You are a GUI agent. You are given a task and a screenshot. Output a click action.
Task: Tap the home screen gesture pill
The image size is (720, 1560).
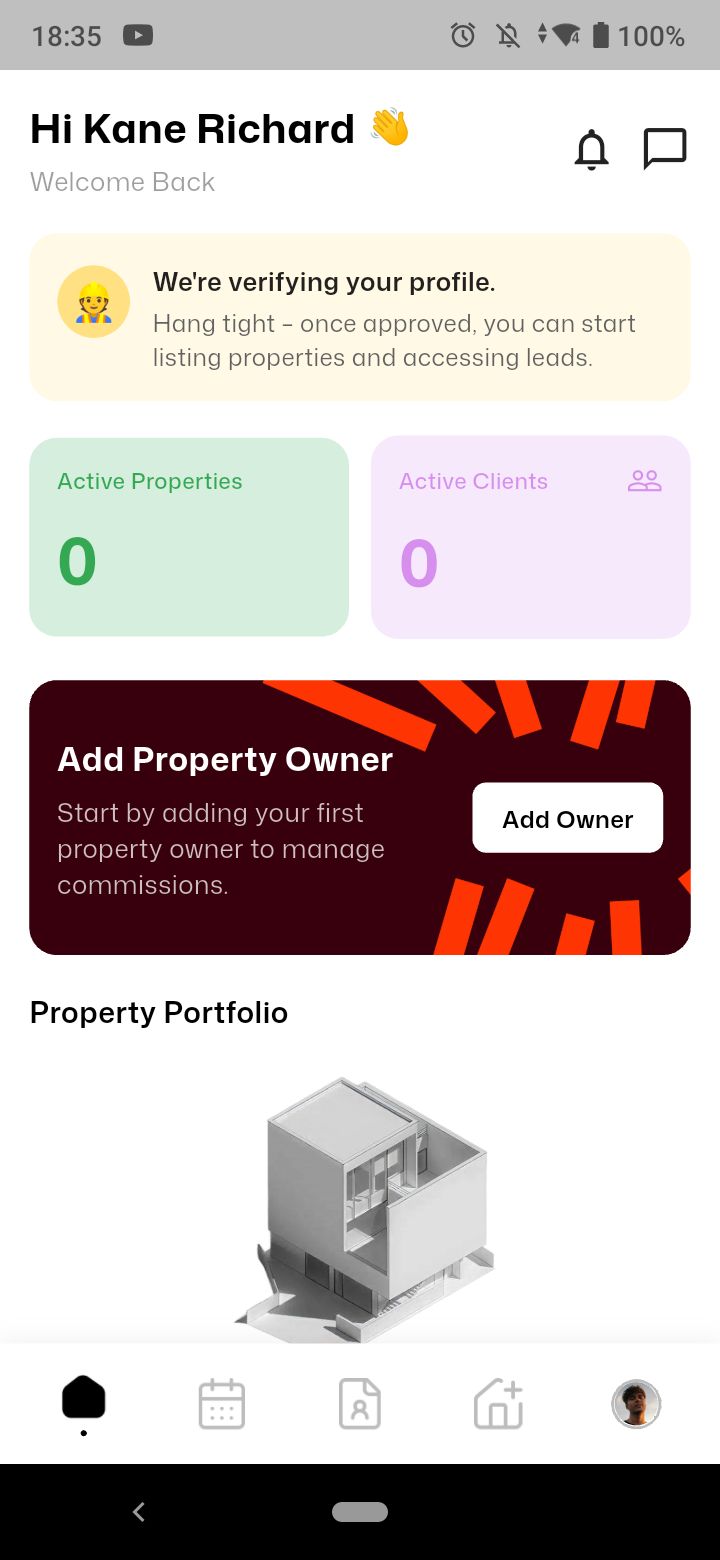pos(360,1512)
